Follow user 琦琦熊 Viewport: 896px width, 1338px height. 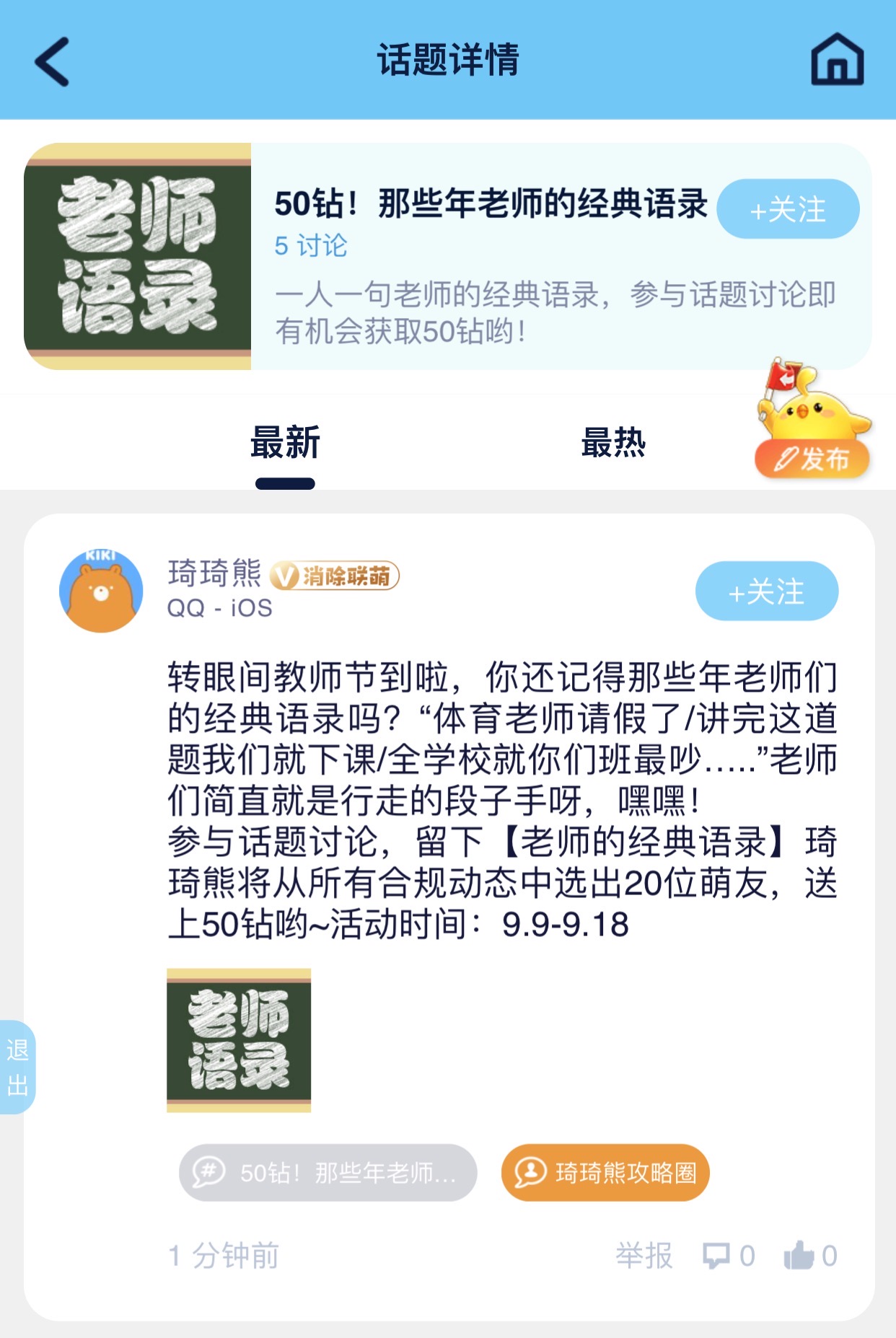pyautogui.click(x=766, y=591)
